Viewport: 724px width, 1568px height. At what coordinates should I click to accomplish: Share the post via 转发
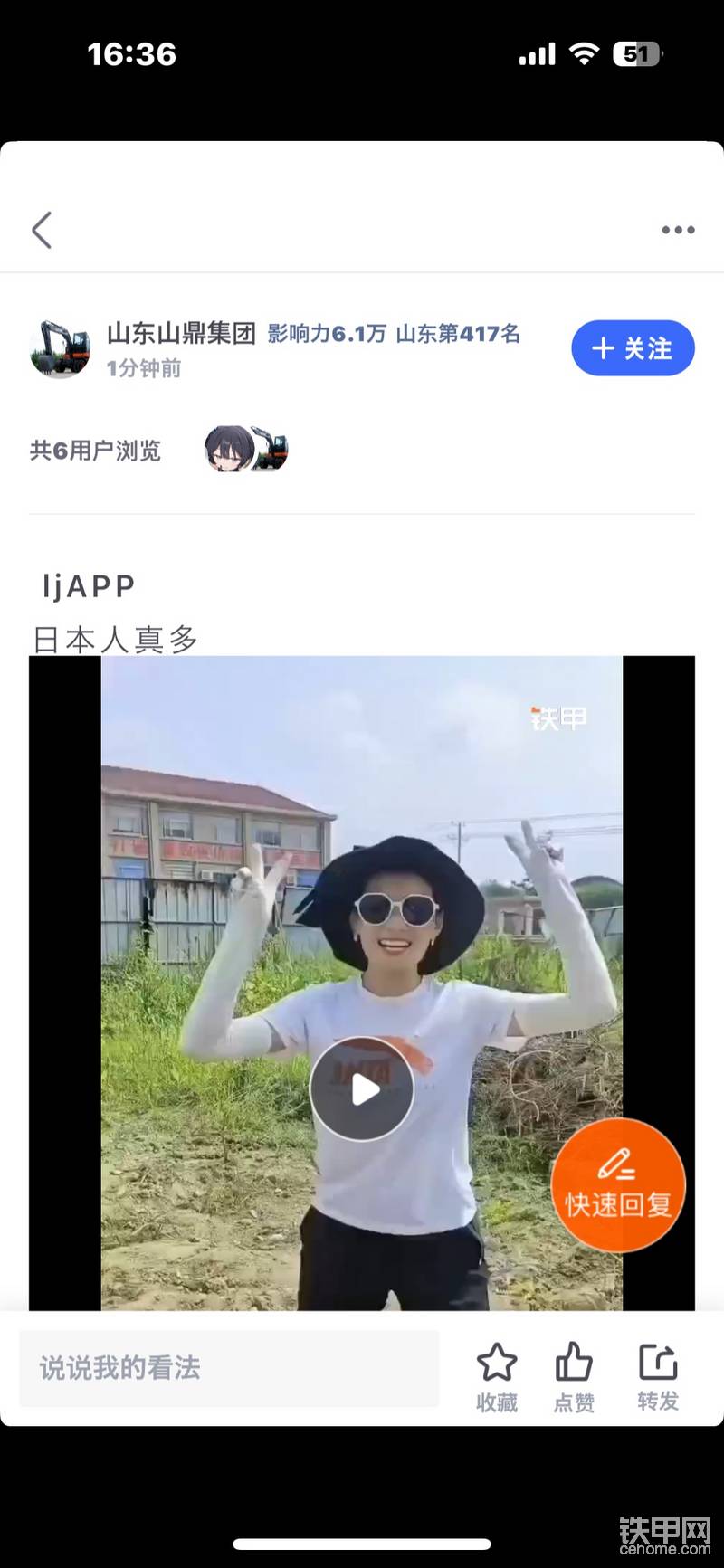tap(658, 1376)
